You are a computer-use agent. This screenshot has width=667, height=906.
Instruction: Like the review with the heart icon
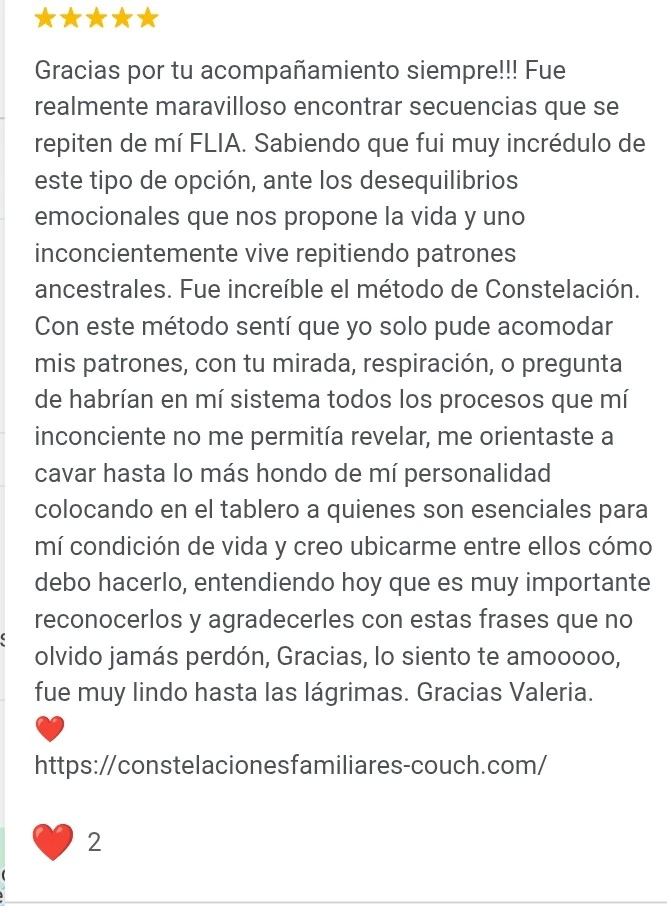point(53,842)
